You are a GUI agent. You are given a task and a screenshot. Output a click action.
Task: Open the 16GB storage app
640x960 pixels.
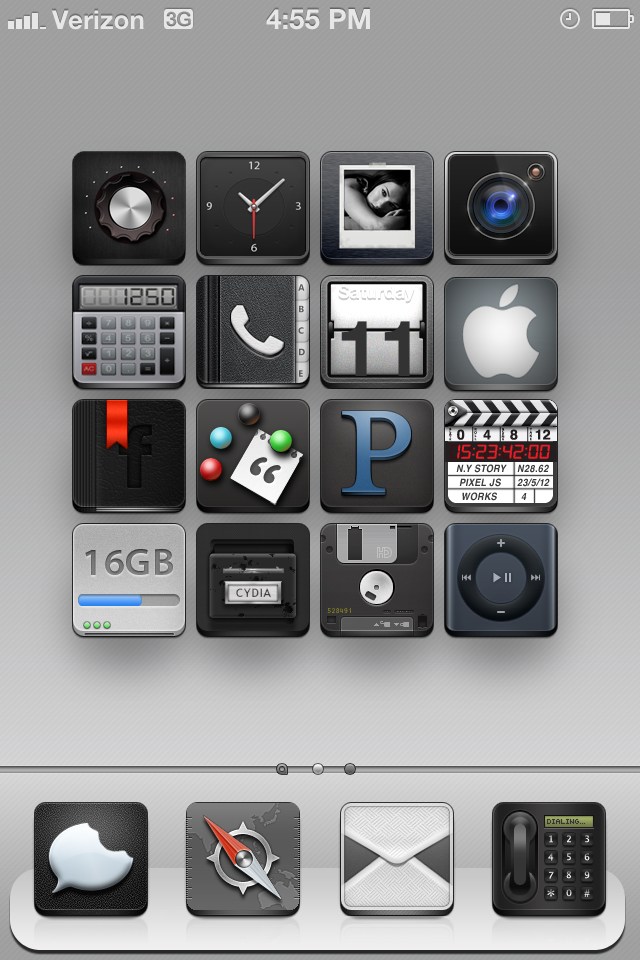click(129, 579)
